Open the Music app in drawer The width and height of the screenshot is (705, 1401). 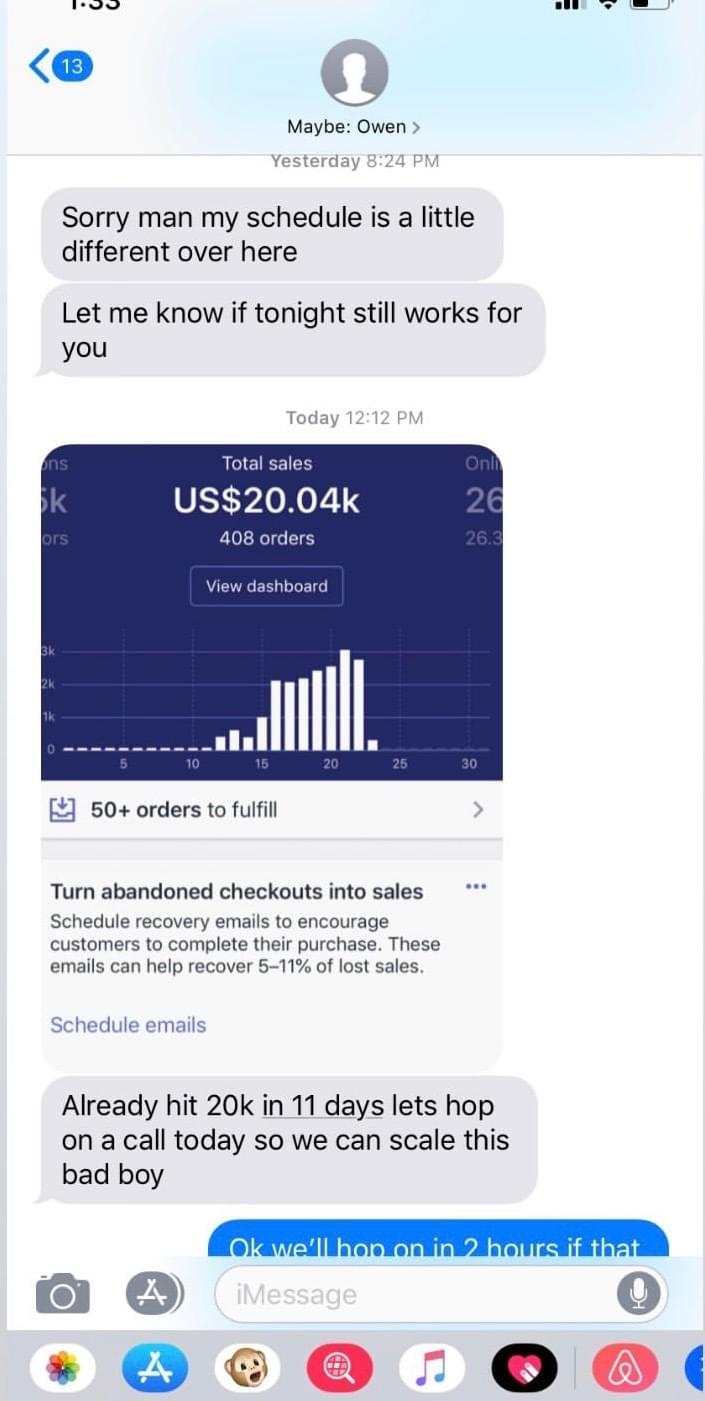(432, 1369)
